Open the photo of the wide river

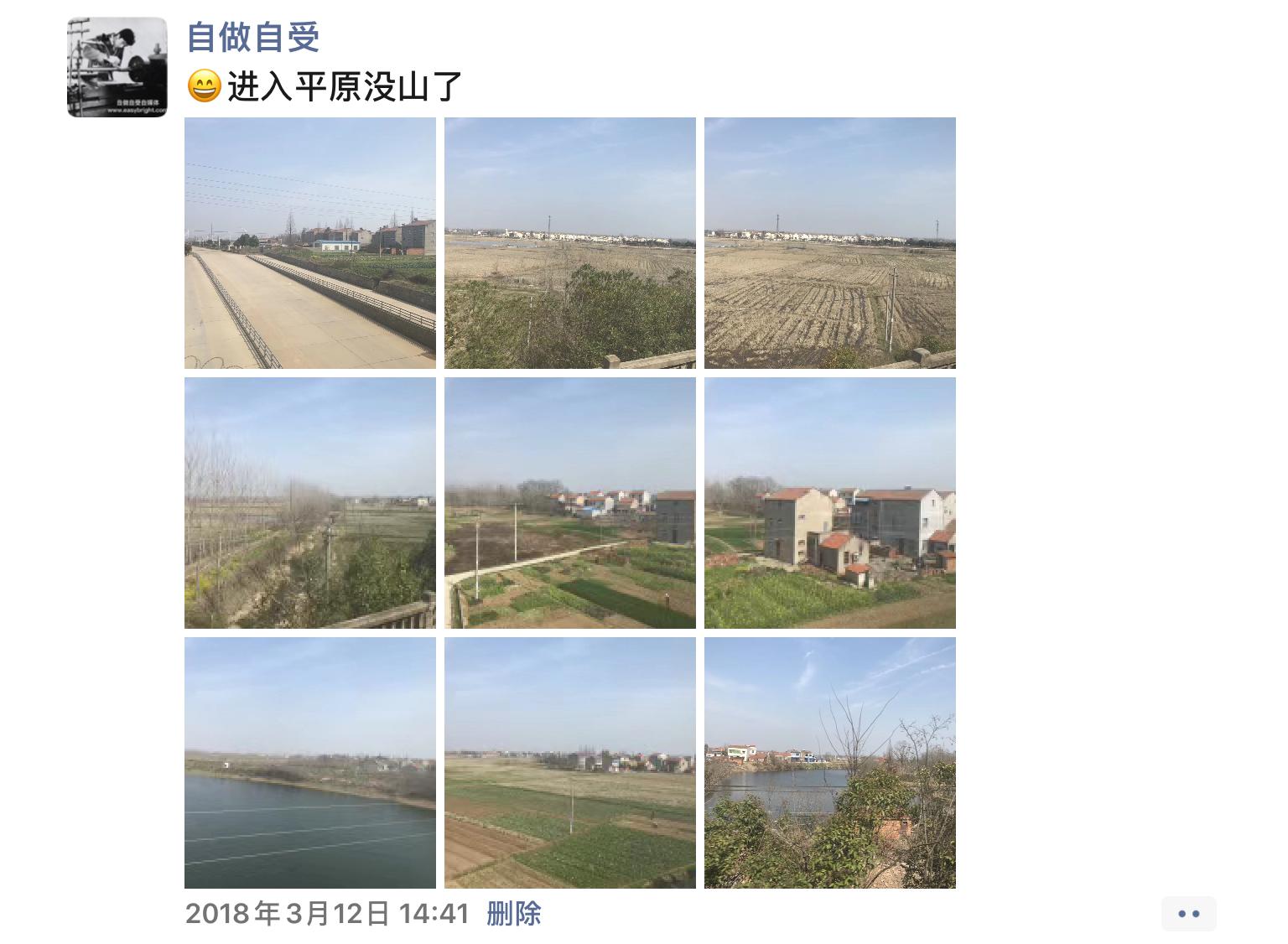click(x=310, y=763)
